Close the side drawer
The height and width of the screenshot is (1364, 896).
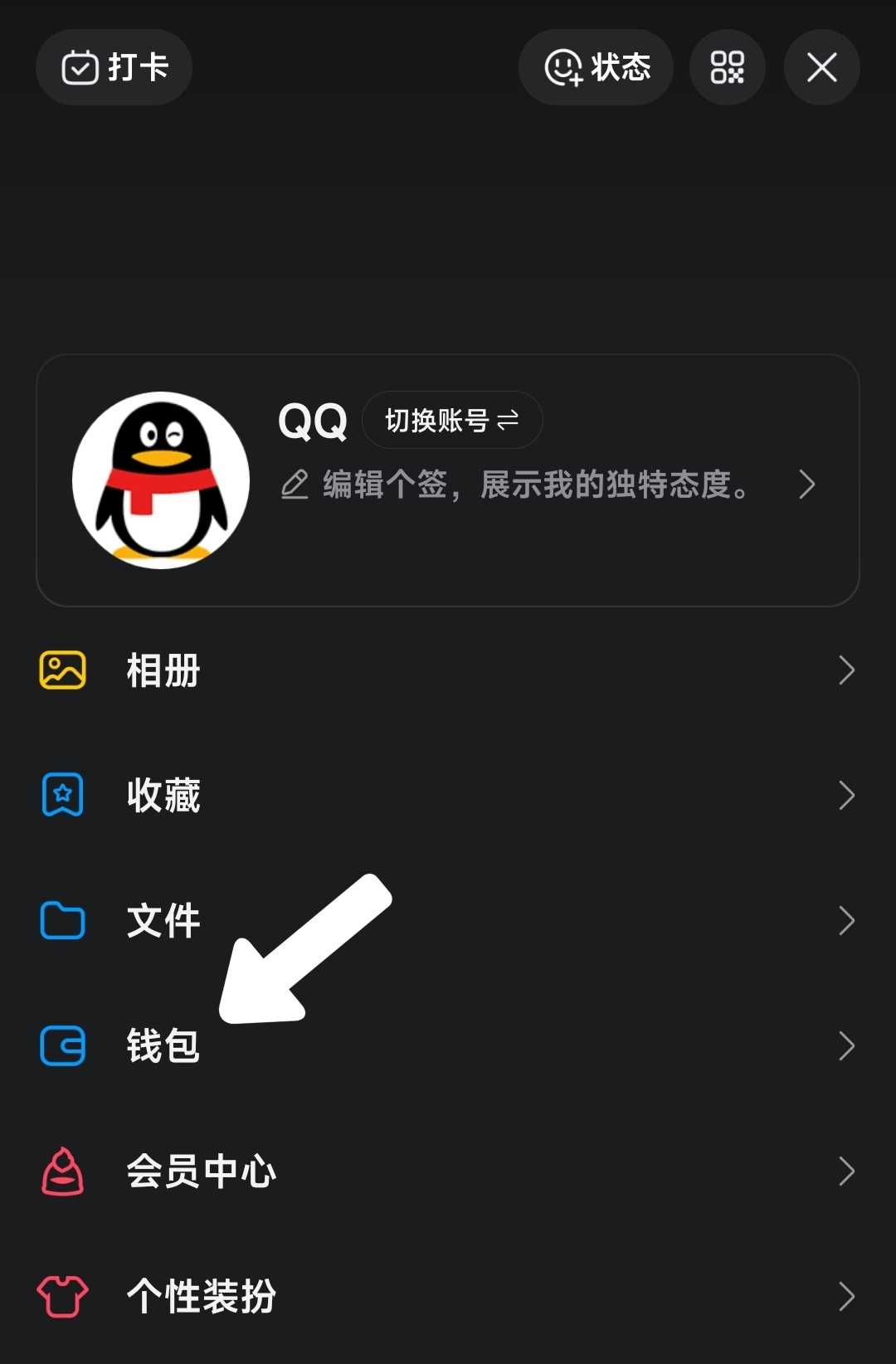click(821, 67)
